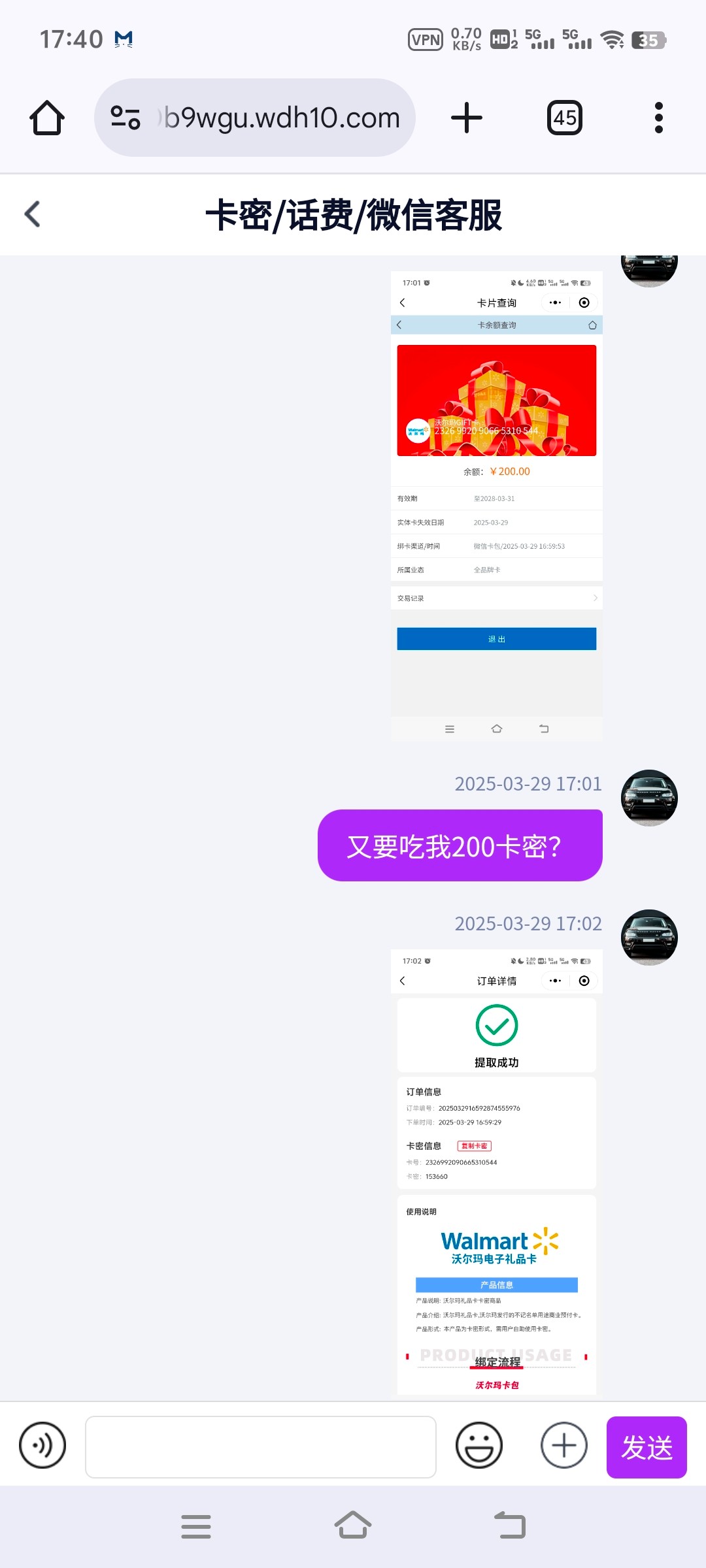Image resolution: width=706 pixels, height=1568 pixels.
Task: Tap the system back button
Action: tap(511, 1526)
